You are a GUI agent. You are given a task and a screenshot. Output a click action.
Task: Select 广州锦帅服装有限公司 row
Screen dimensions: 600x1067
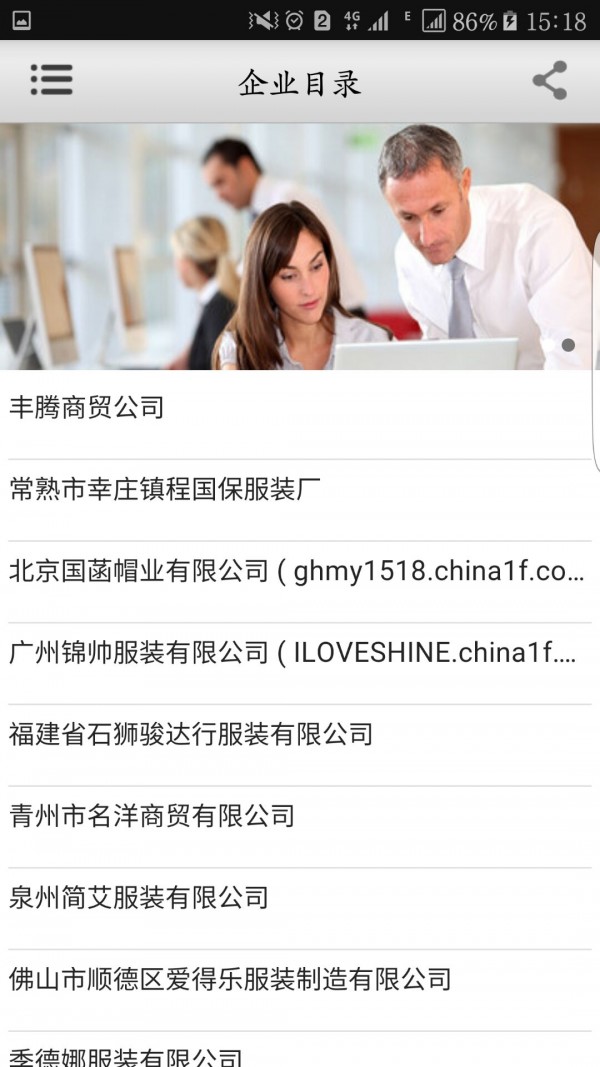298,654
